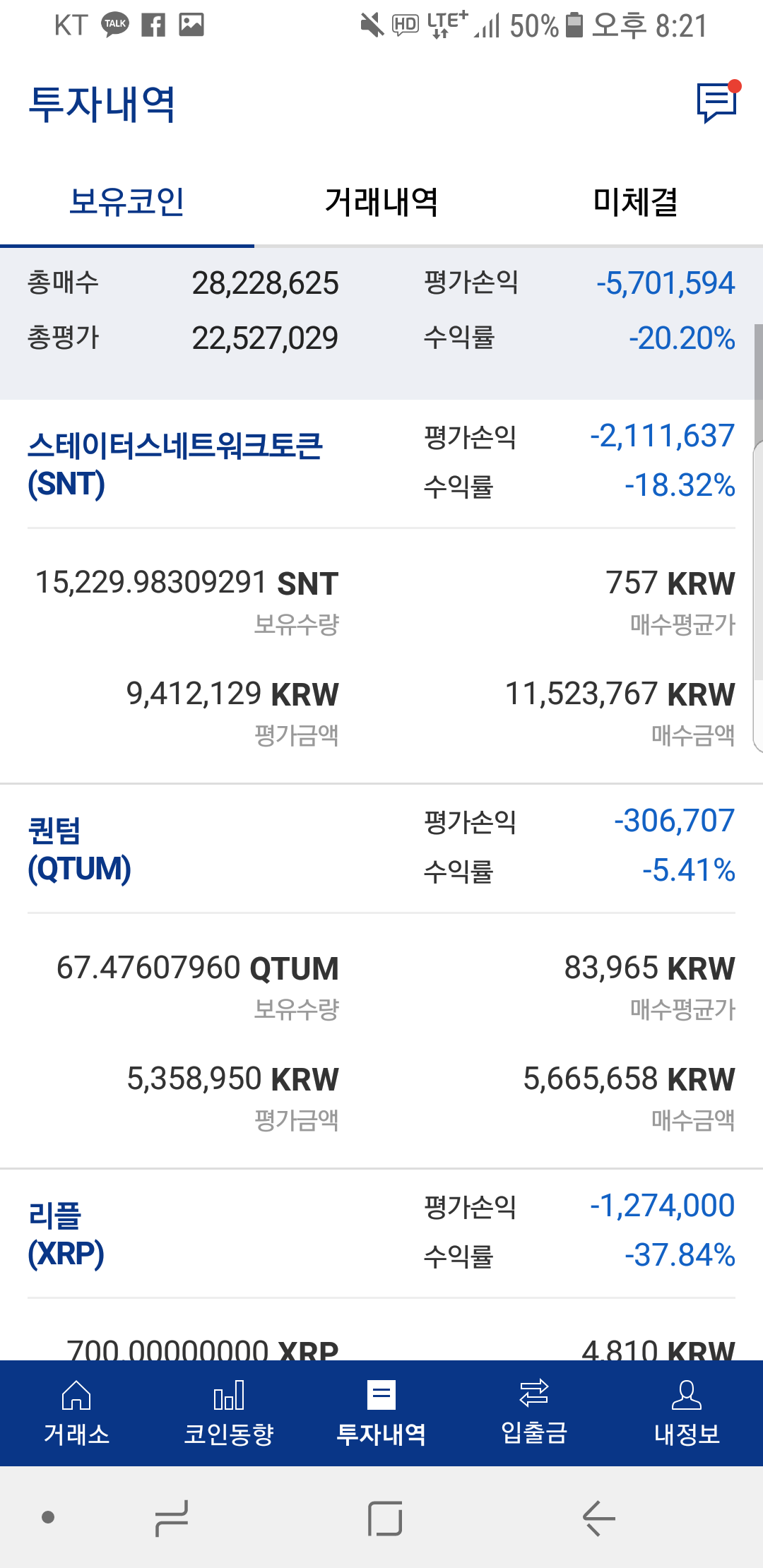Tap the total valuation summary section
This screenshot has width=763, height=1568.
[381, 311]
